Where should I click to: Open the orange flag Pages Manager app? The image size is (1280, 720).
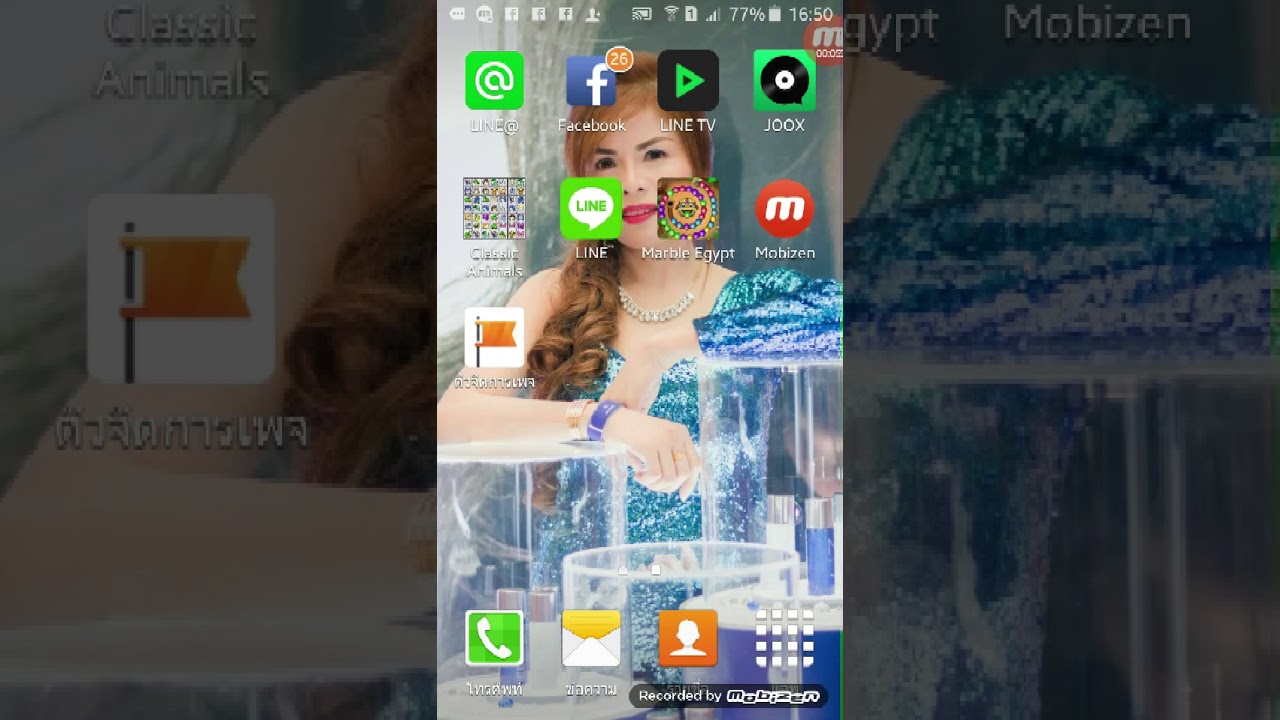tap(494, 338)
